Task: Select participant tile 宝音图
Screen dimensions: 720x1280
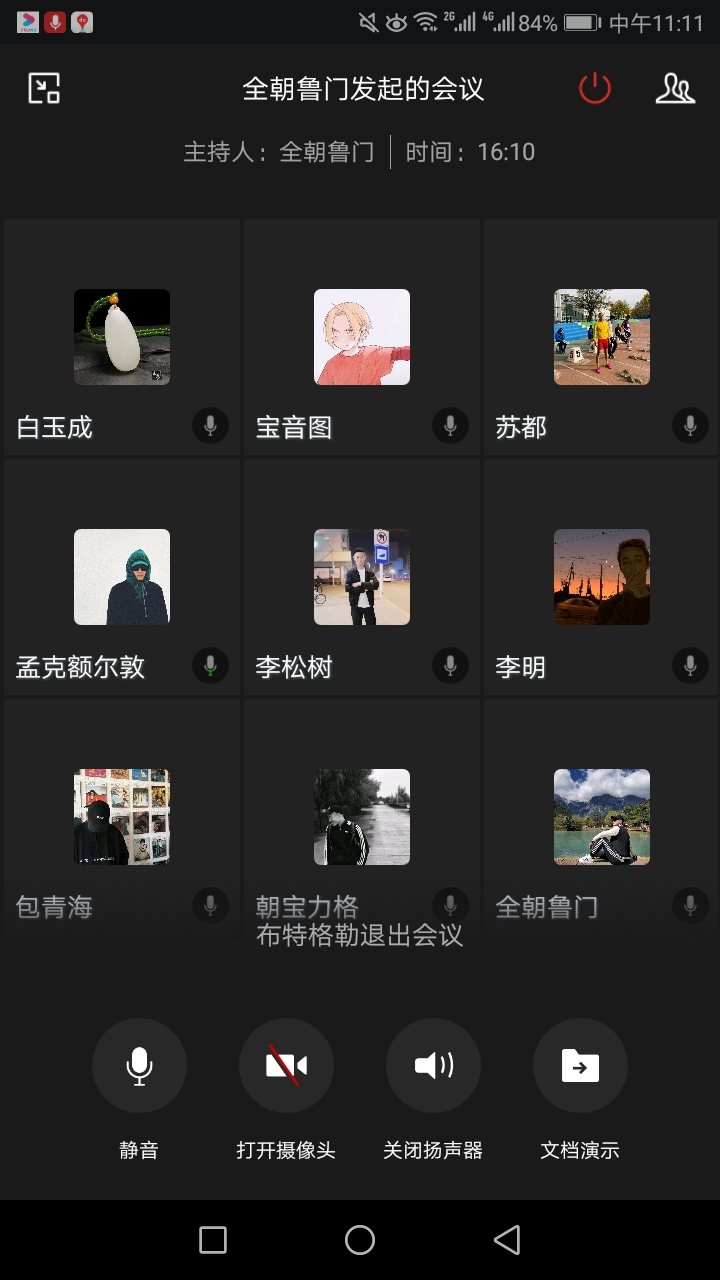Action: [362, 337]
